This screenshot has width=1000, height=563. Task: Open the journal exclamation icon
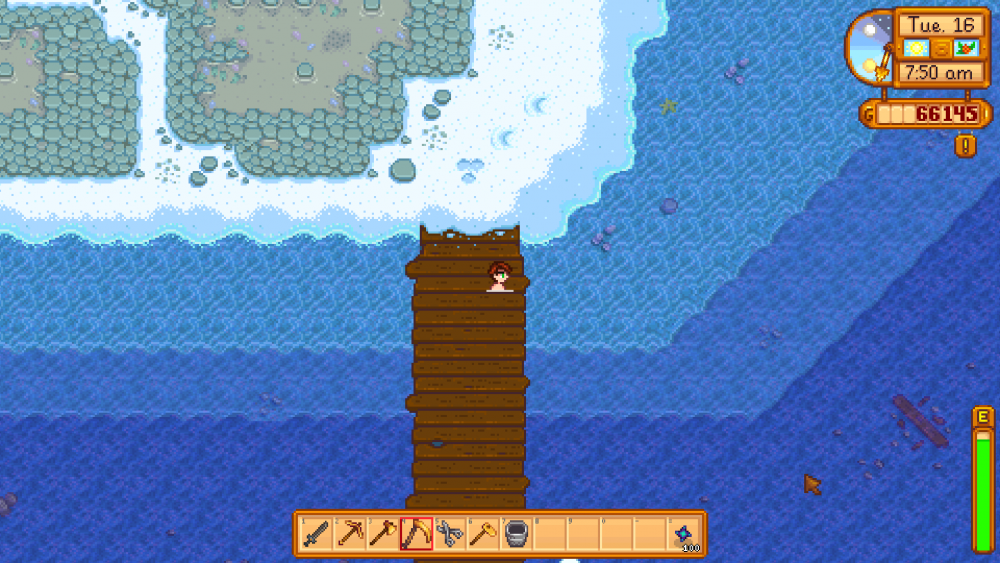point(966,146)
